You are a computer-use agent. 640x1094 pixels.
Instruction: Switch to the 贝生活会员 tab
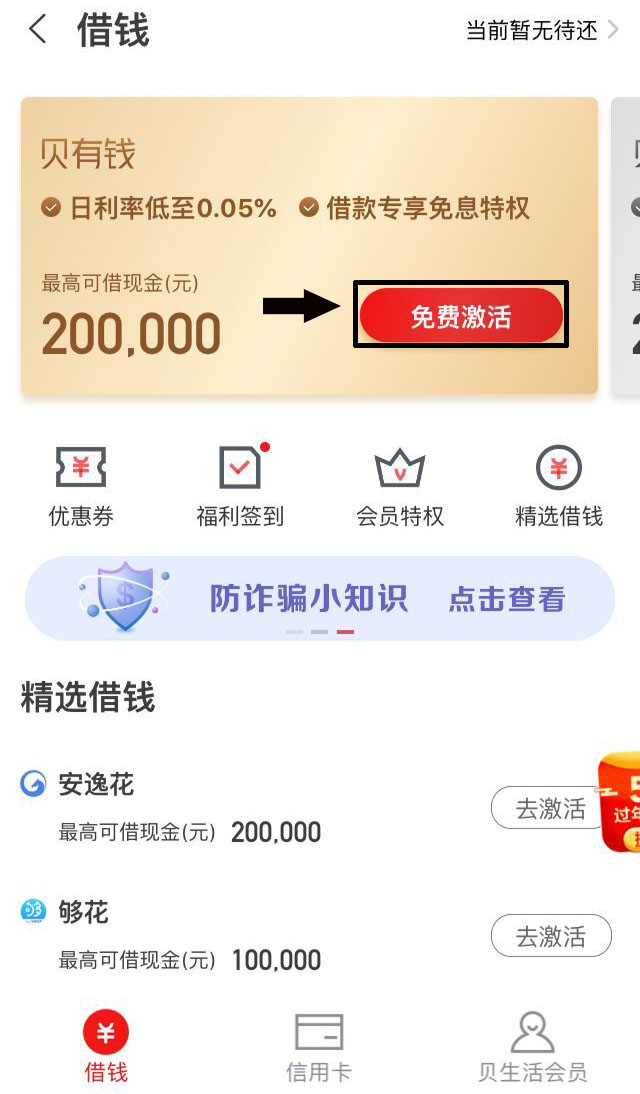coord(532,1046)
